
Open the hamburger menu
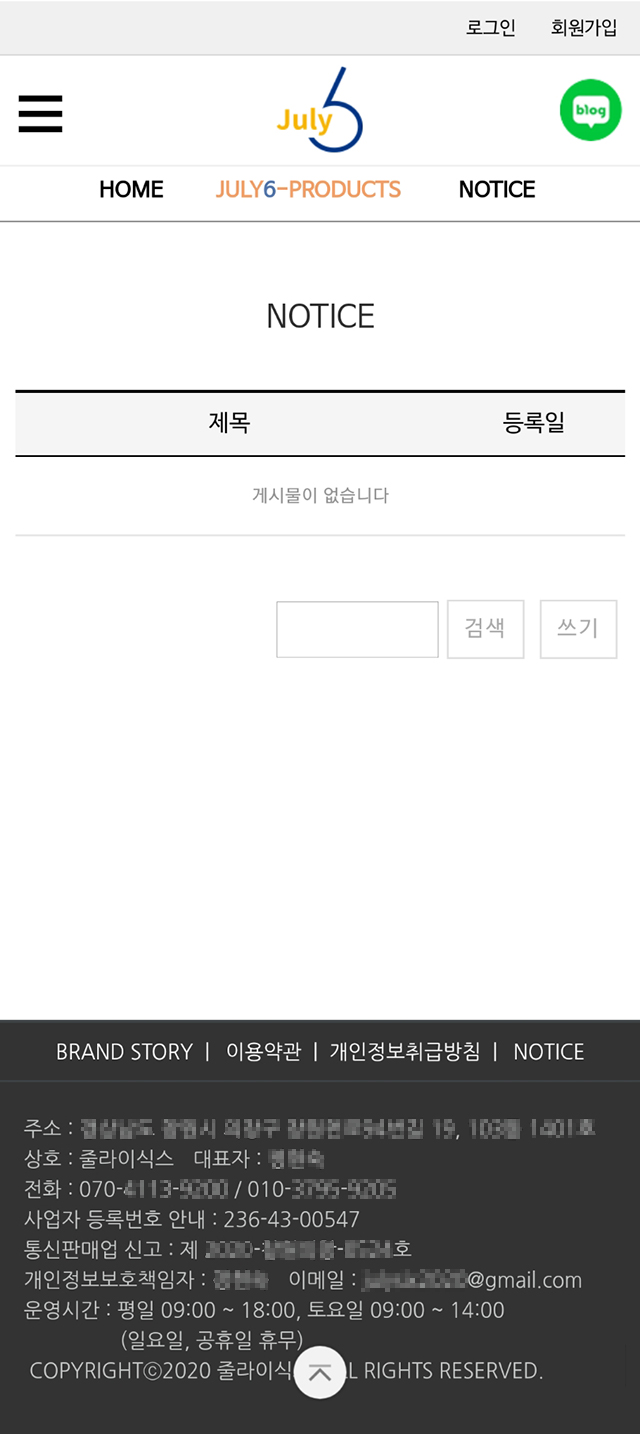40,113
